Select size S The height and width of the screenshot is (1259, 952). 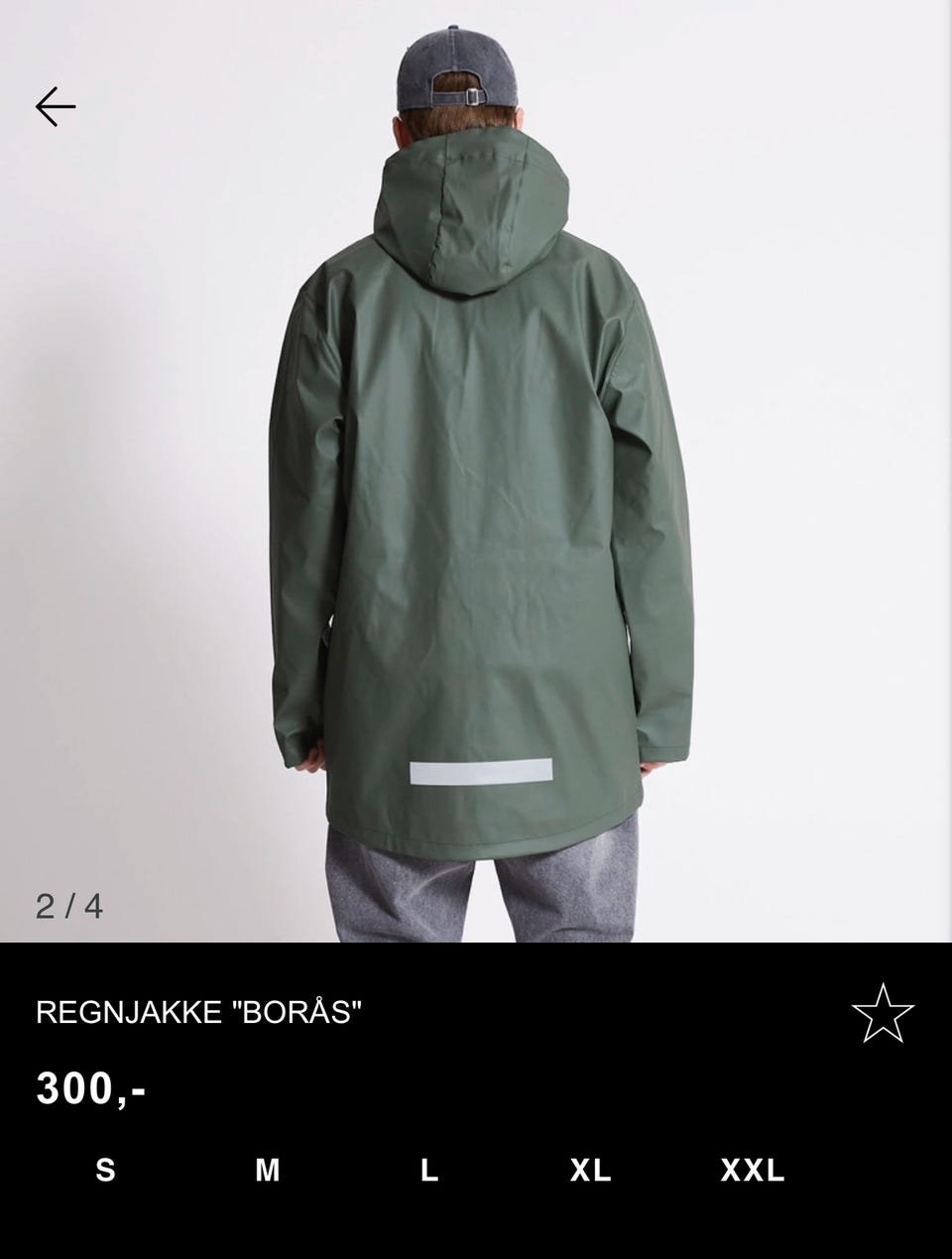pyautogui.click(x=105, y=1171)
